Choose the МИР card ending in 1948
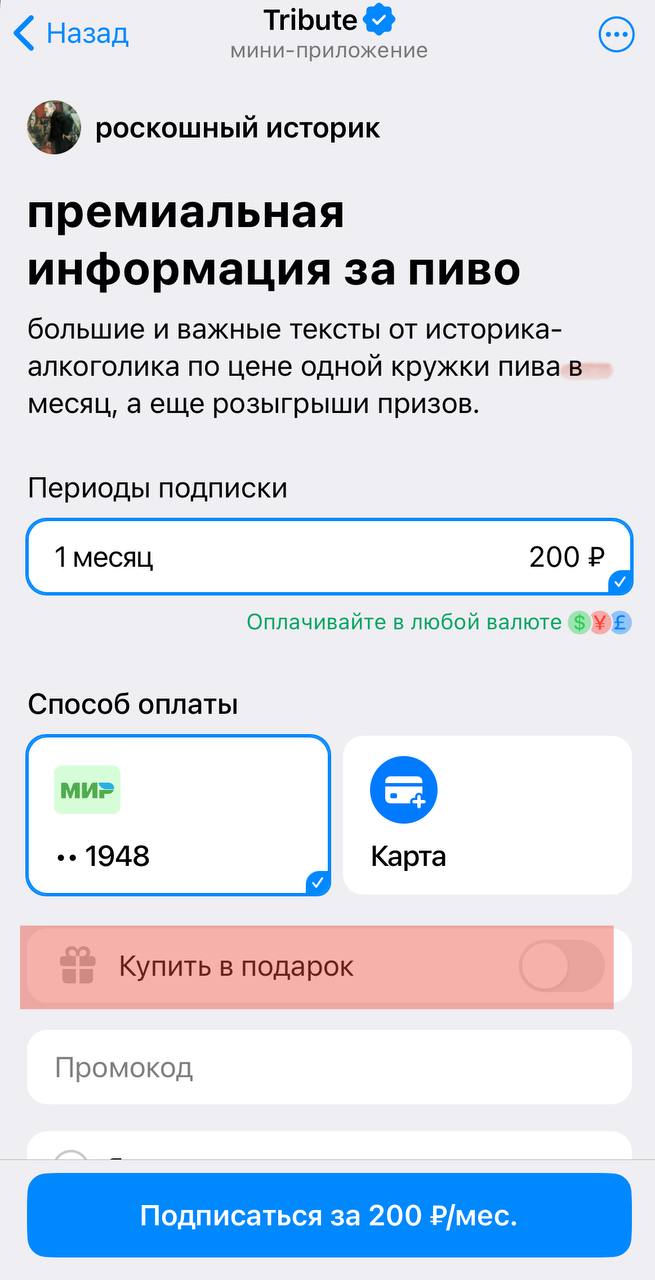 (178, 815)
